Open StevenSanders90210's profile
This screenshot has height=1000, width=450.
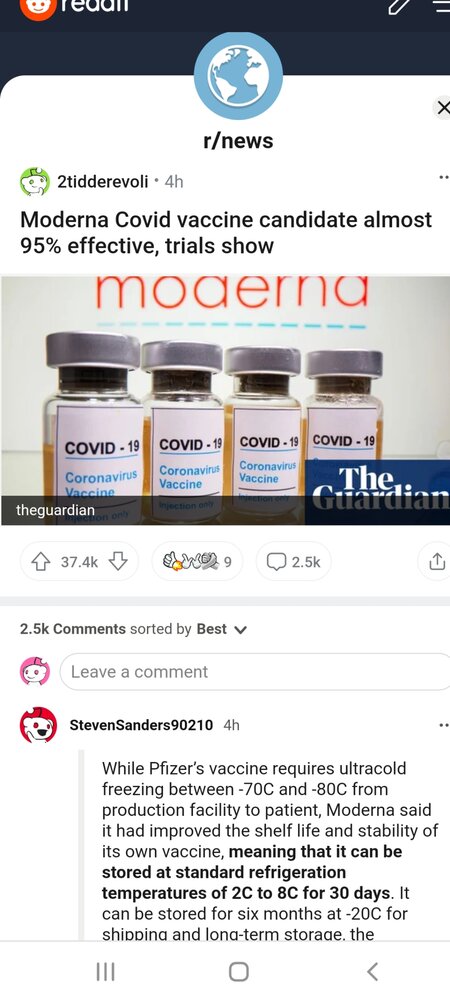(141, 725)
